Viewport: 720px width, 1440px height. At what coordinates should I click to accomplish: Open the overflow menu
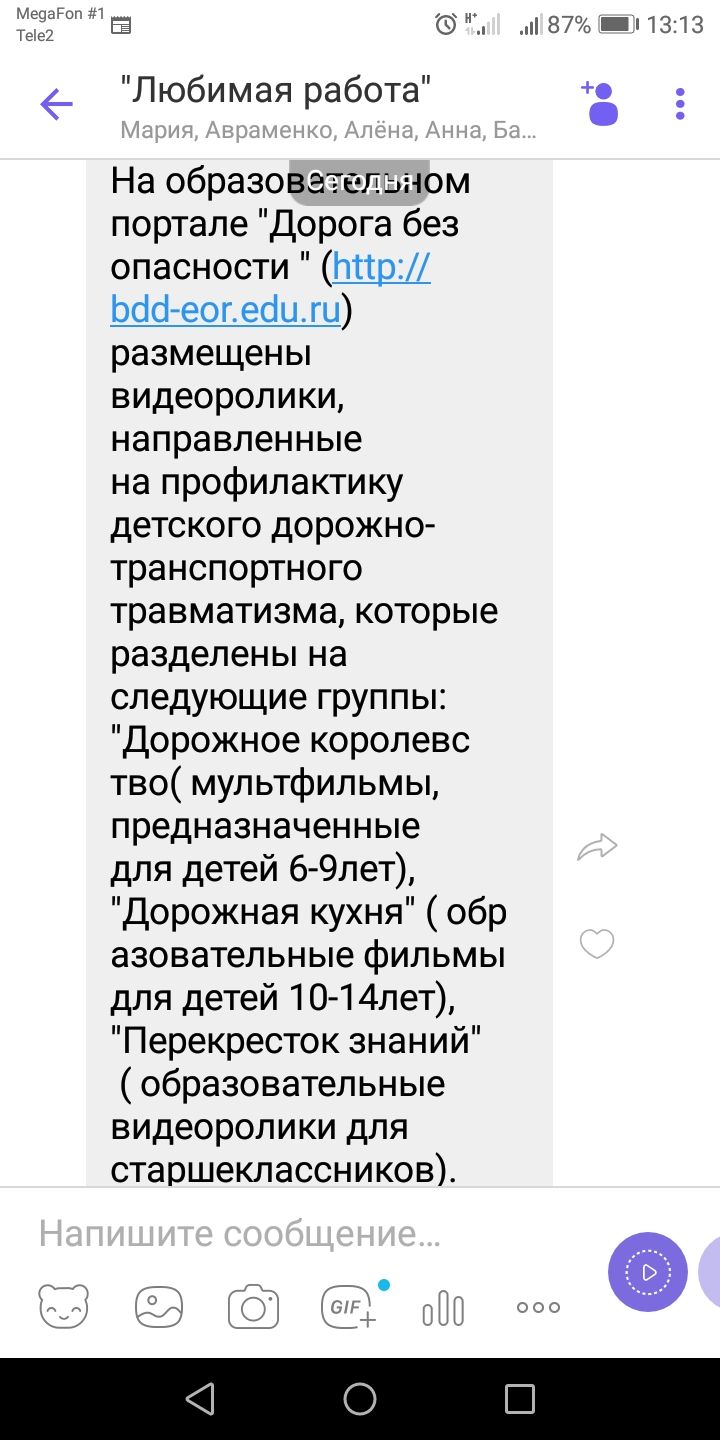click(x=680, y=104)
